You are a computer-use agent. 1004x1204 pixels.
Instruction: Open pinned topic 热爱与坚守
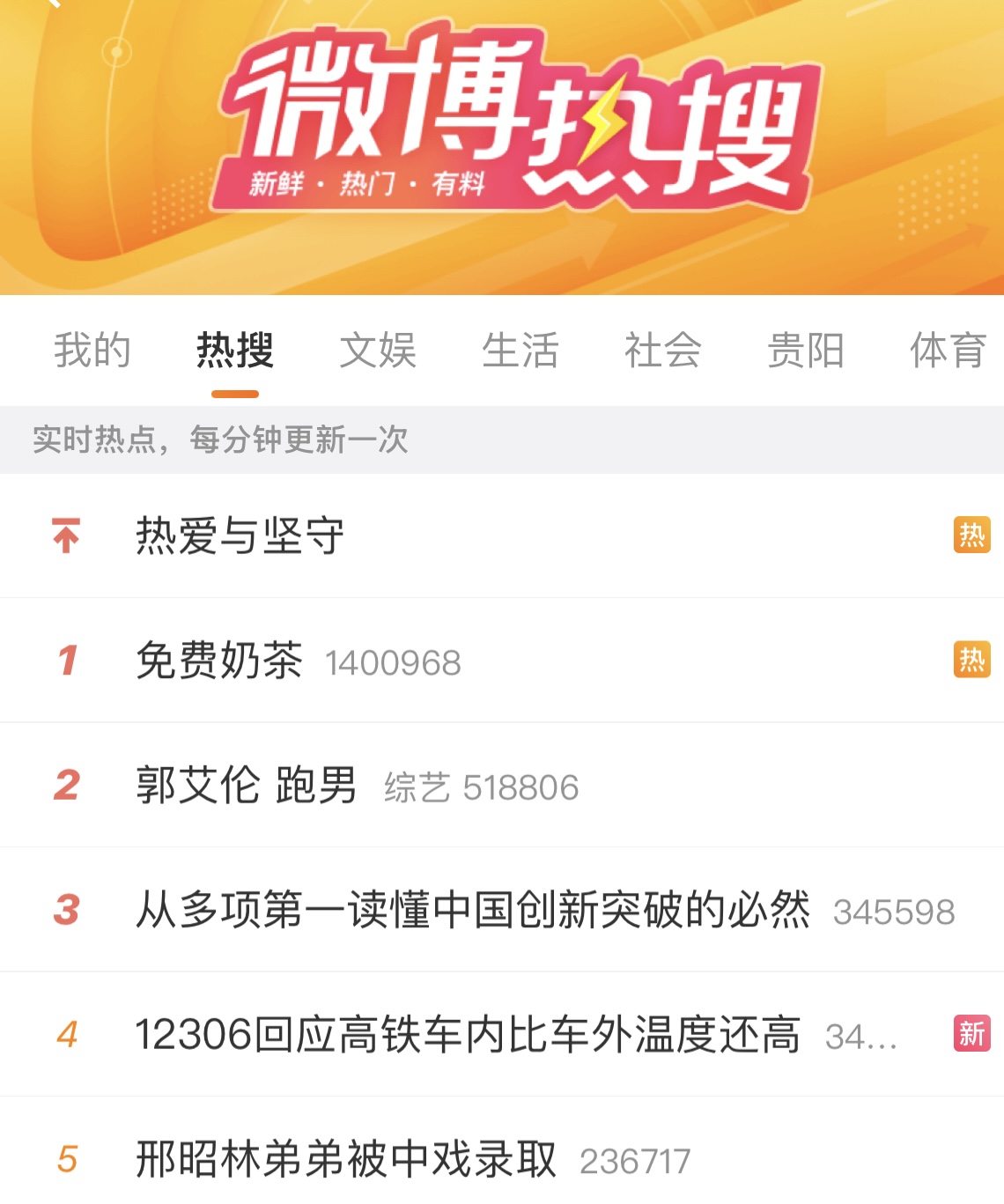pyautogui.click(x=240, y=536)
